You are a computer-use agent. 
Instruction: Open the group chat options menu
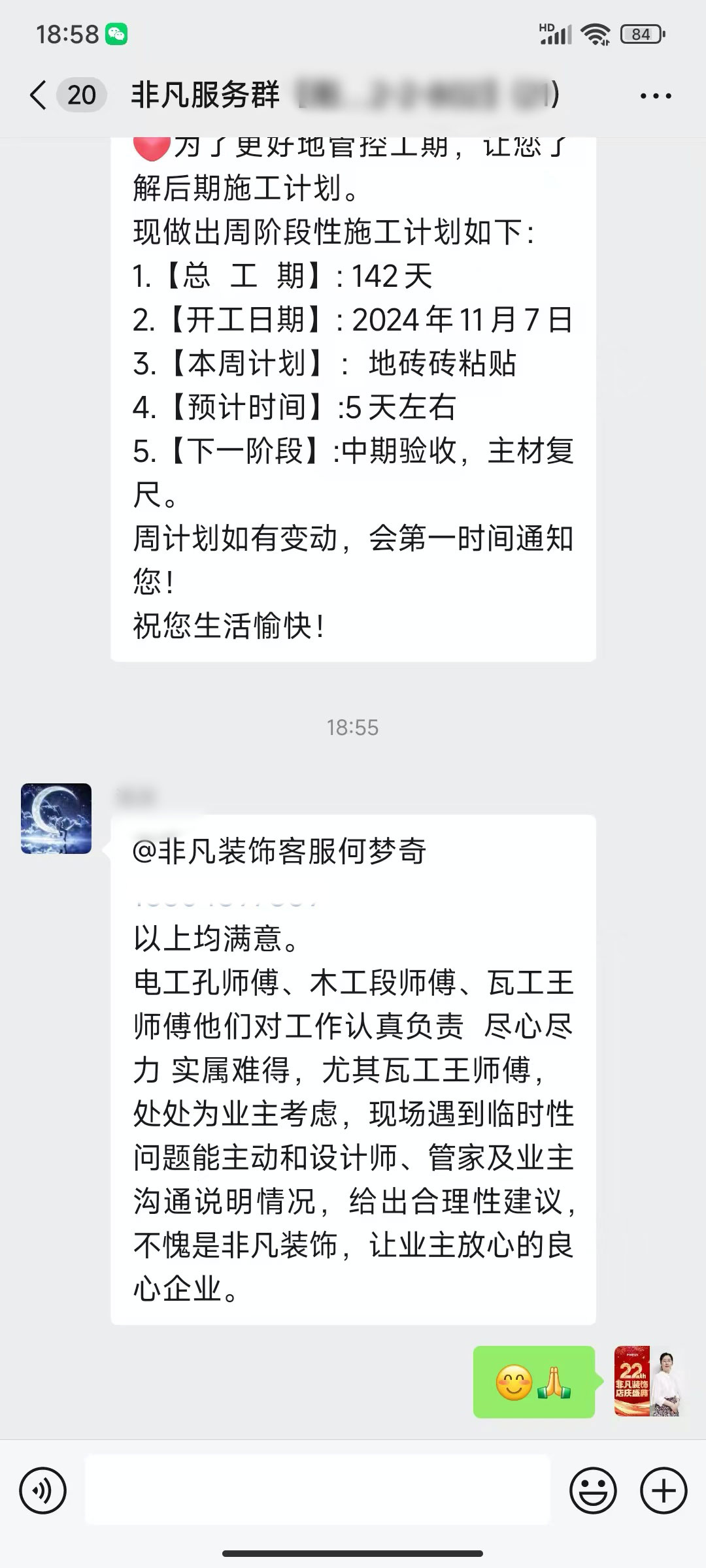[655, 96]
